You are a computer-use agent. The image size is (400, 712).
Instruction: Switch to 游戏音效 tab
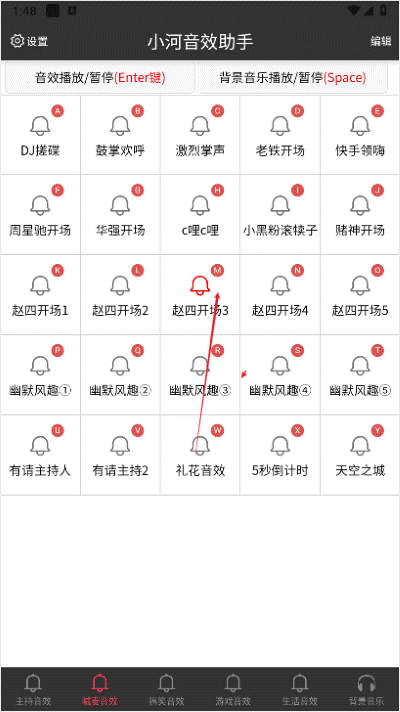[233, 689]
